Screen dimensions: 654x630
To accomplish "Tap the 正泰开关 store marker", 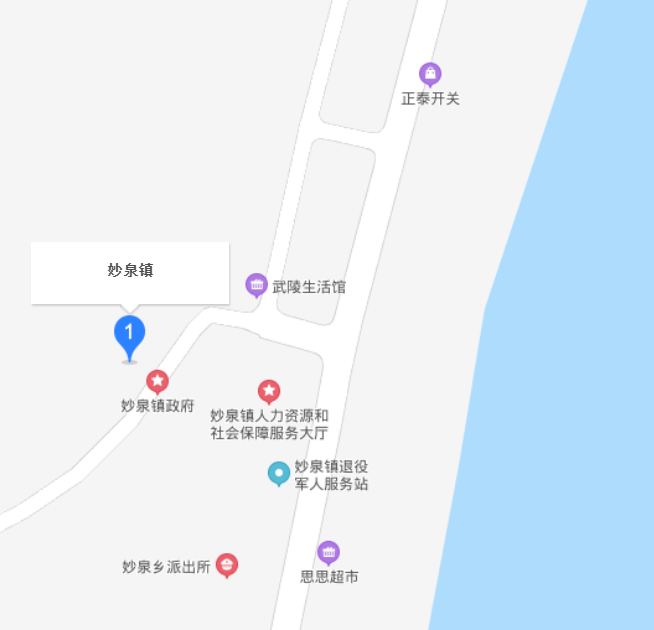I will pos(430,74).
